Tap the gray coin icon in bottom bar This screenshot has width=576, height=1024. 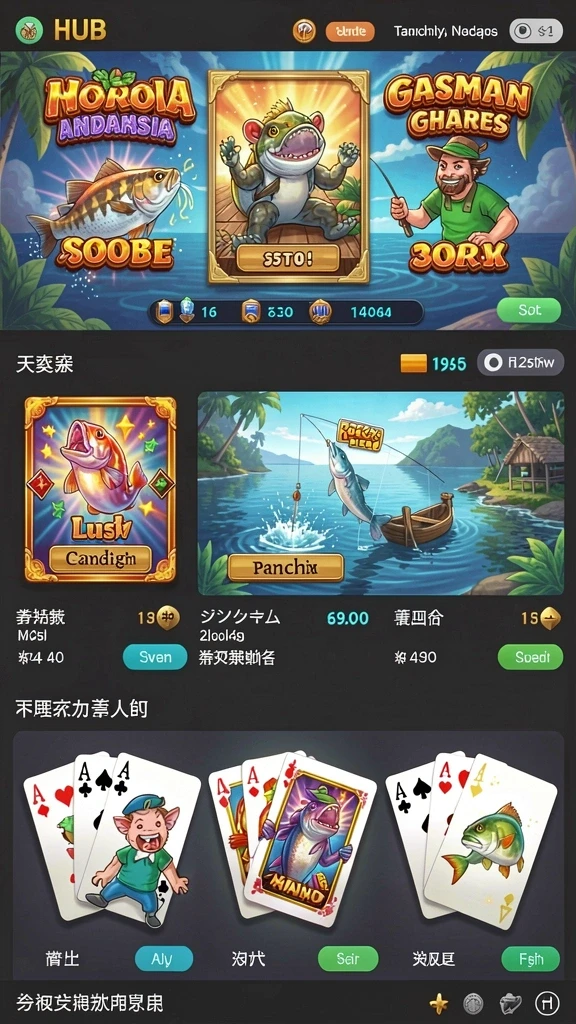click(473, 1003)
